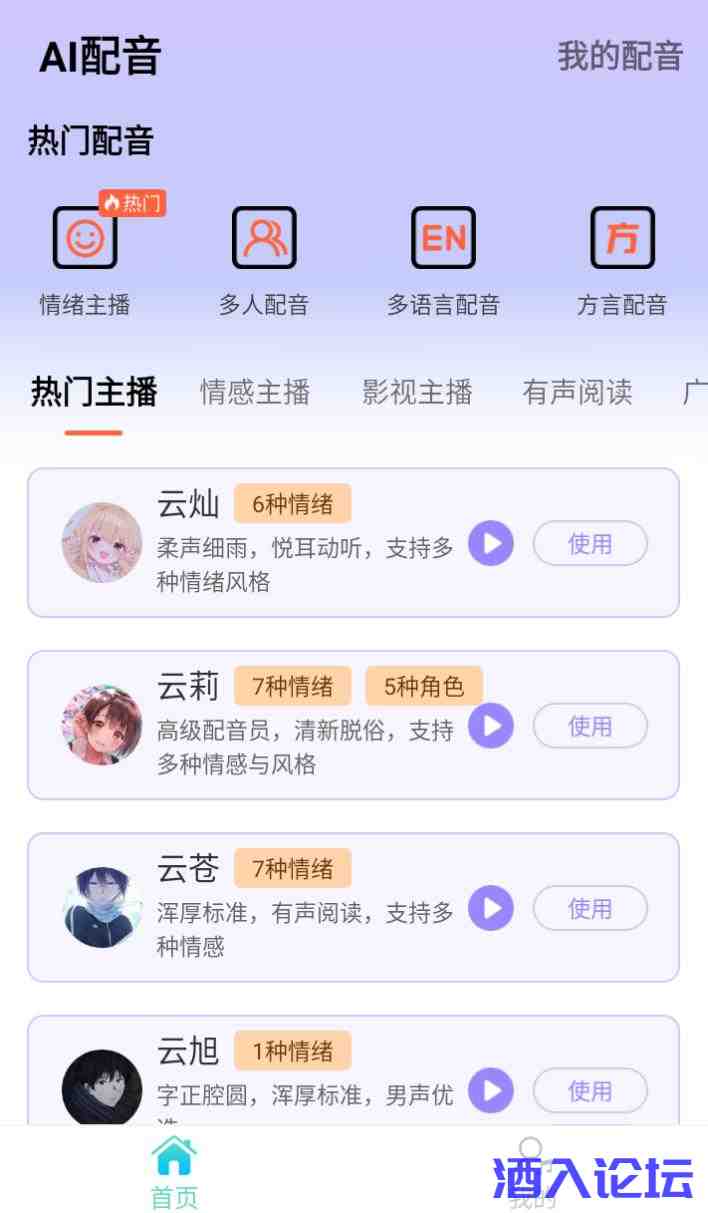Switch to 情感主播 tab
This screenshot has height=1213, width=708.
click(x=255, y=392)
